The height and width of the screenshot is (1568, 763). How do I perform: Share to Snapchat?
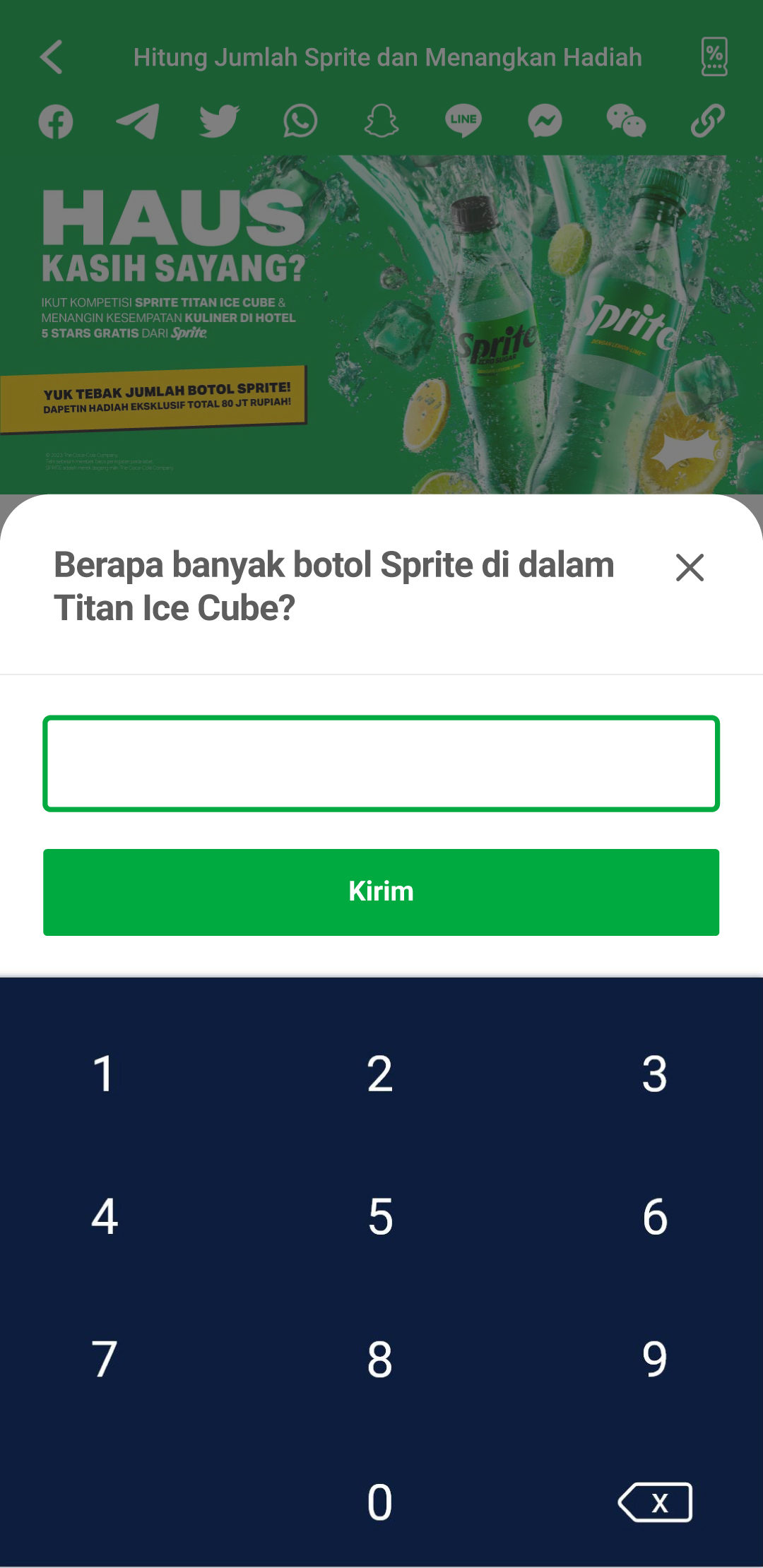381,121
